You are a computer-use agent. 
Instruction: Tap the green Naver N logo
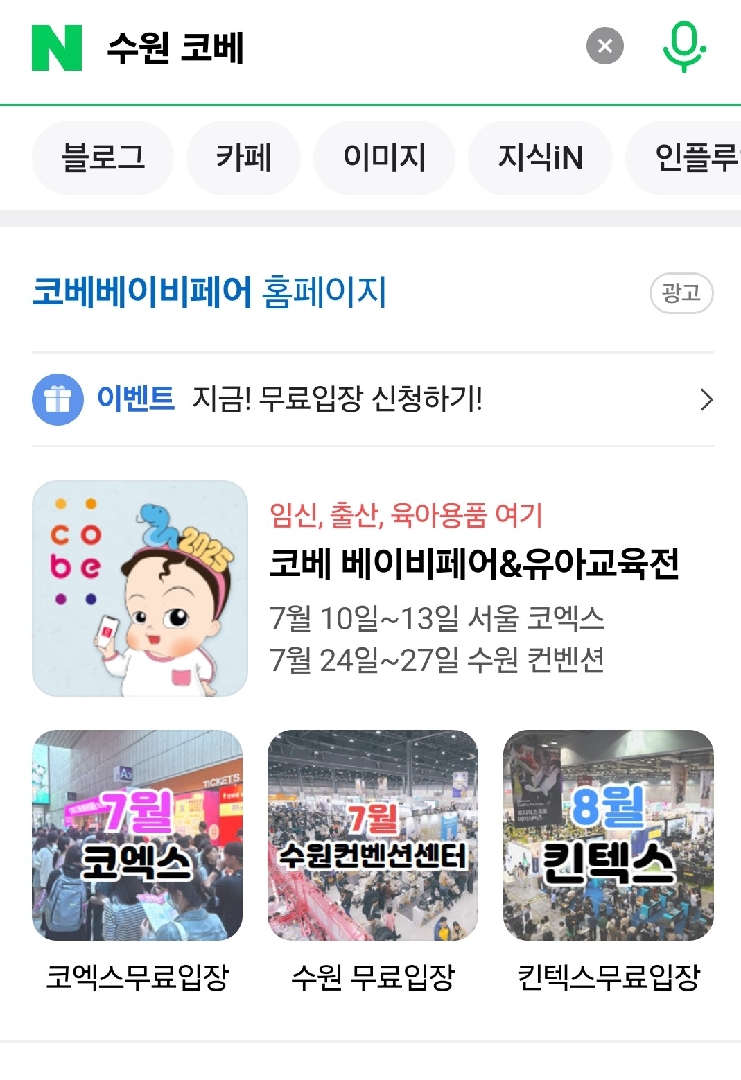[x=57, y=47]
